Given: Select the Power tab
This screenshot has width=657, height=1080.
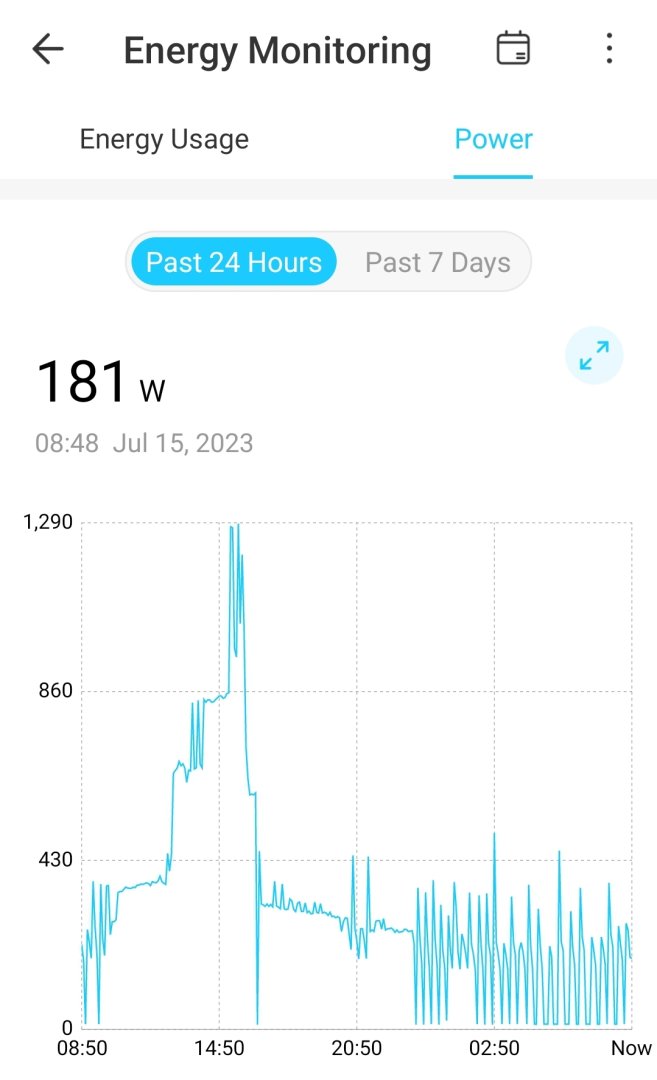Looking at the screenshot, I should point(493,139).
